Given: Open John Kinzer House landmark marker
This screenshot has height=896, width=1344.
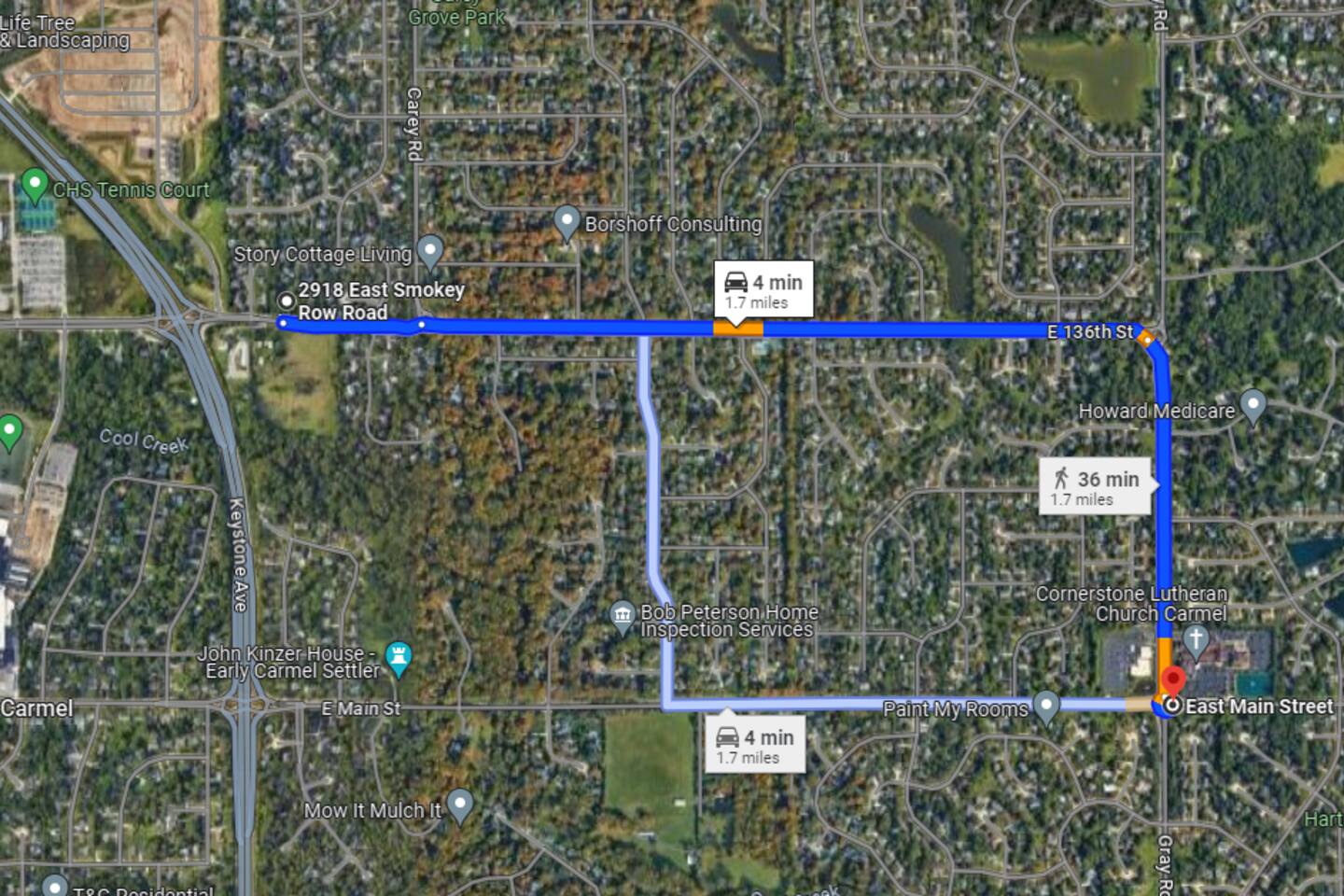Looking at the screenshot, I should point(399,657).
